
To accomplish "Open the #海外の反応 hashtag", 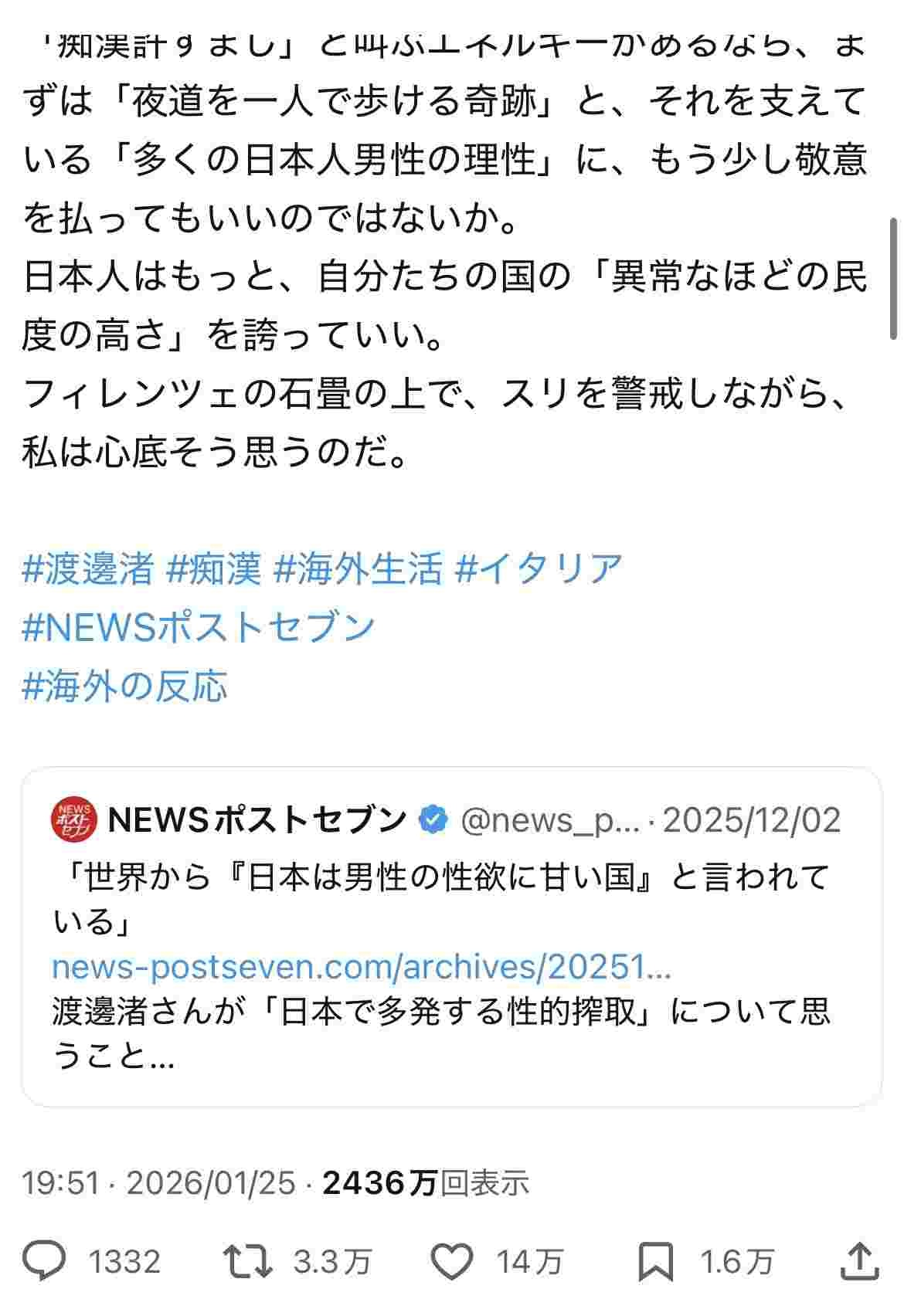I will (125, 686).
